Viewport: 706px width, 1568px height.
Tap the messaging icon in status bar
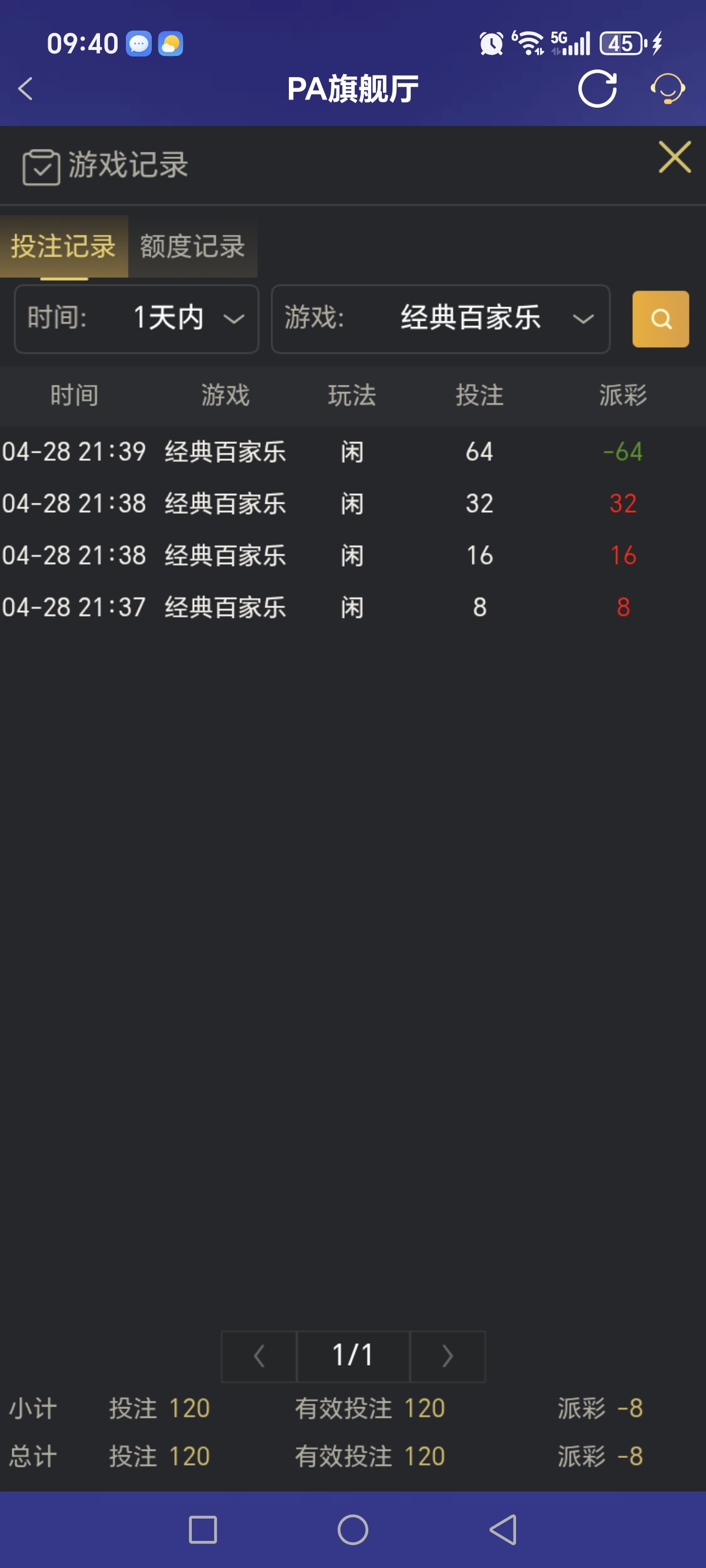tap(139, 42)
